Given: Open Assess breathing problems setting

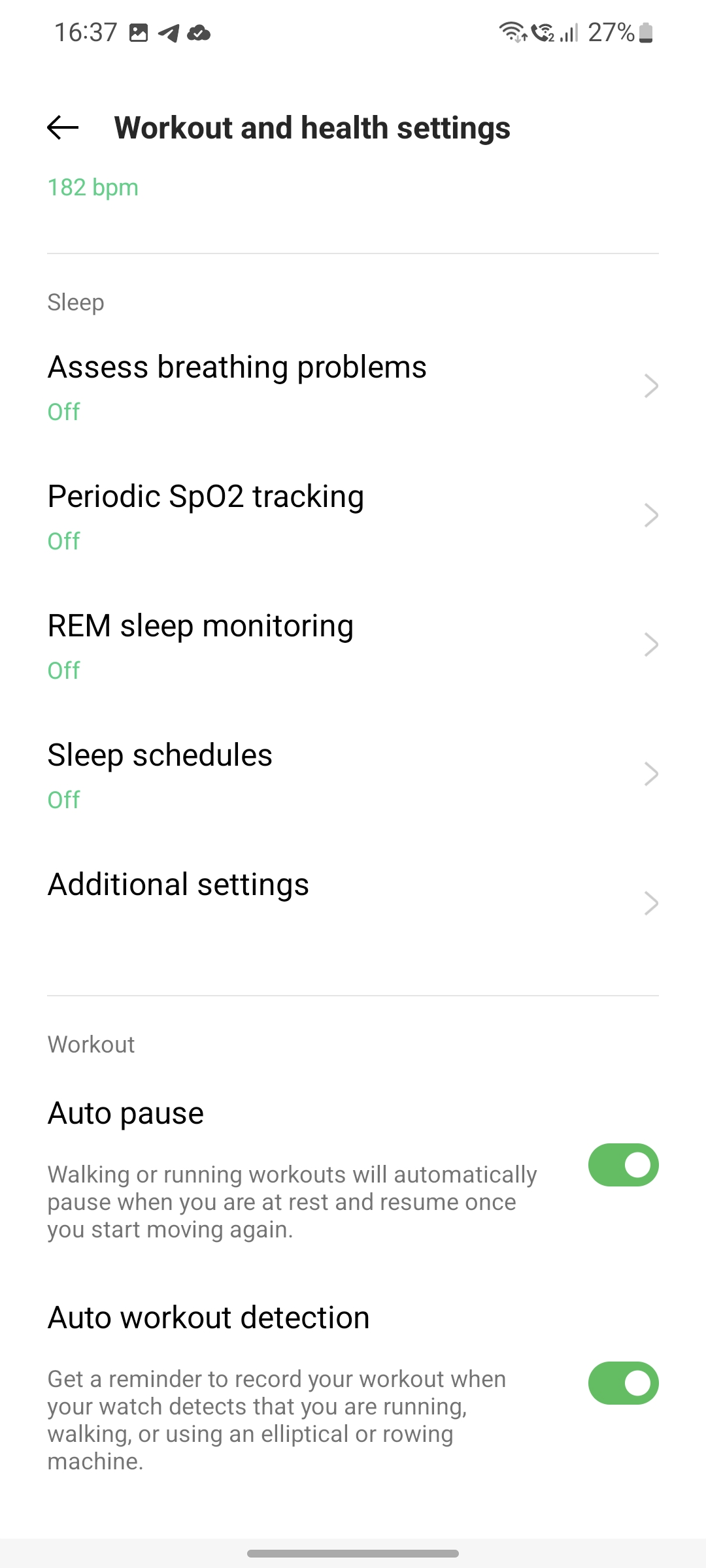Looking at the screenshot, I should 353,387.
